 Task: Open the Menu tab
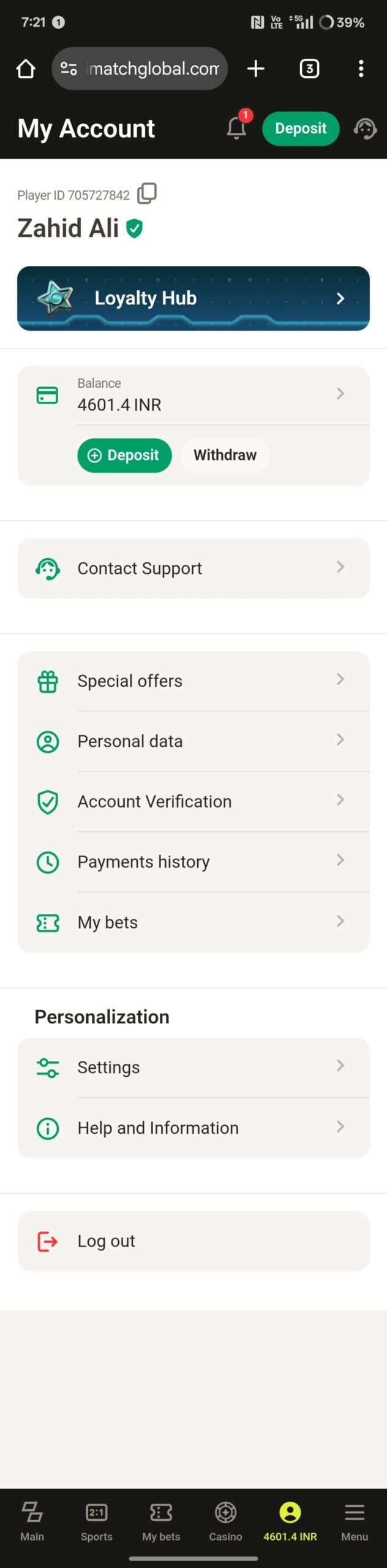pos(355,1520)
